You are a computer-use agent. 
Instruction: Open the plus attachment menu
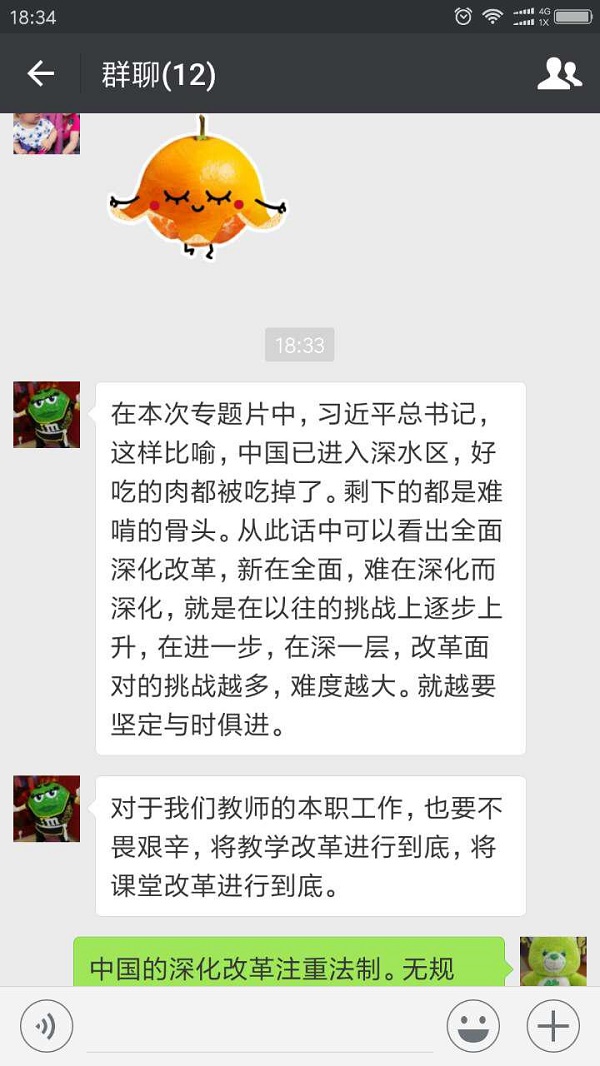click(553, 1026)
